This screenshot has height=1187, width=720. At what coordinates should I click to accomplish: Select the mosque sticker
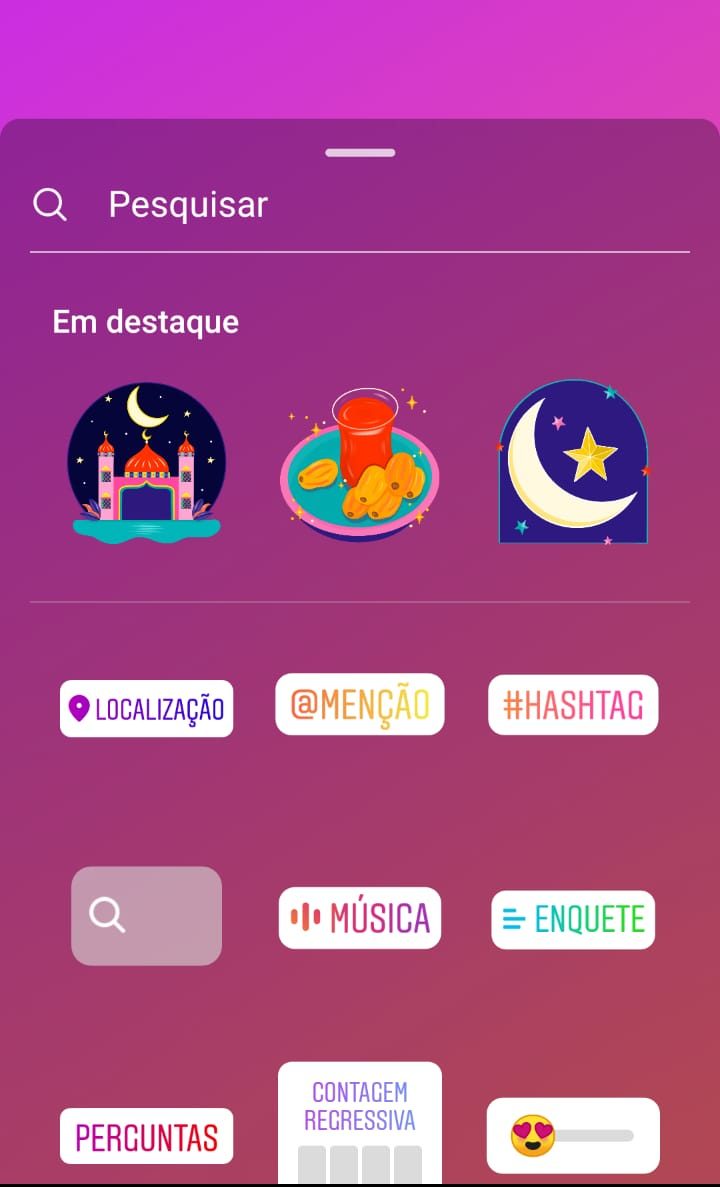pyautogui.click(x=147, y=463)
